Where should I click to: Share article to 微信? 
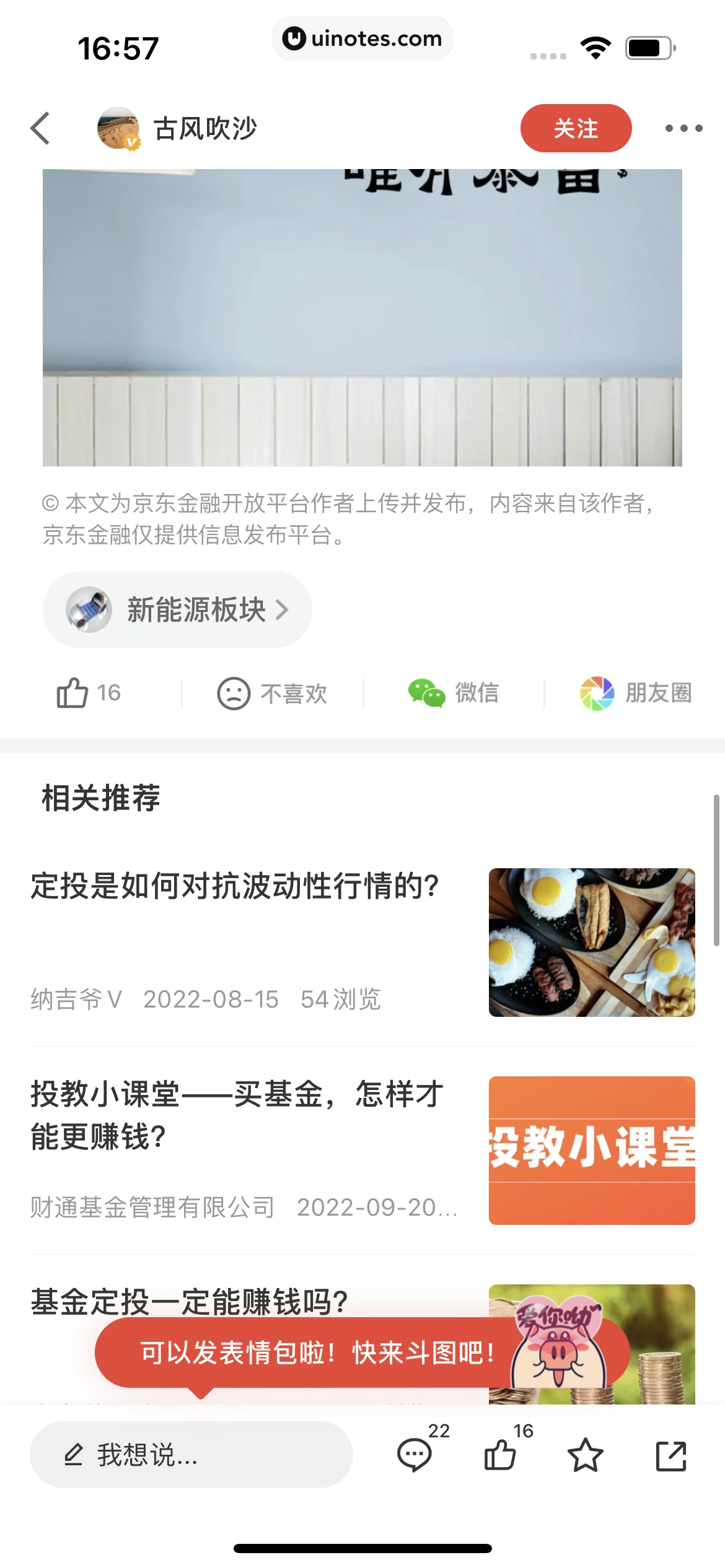point(453,692)
